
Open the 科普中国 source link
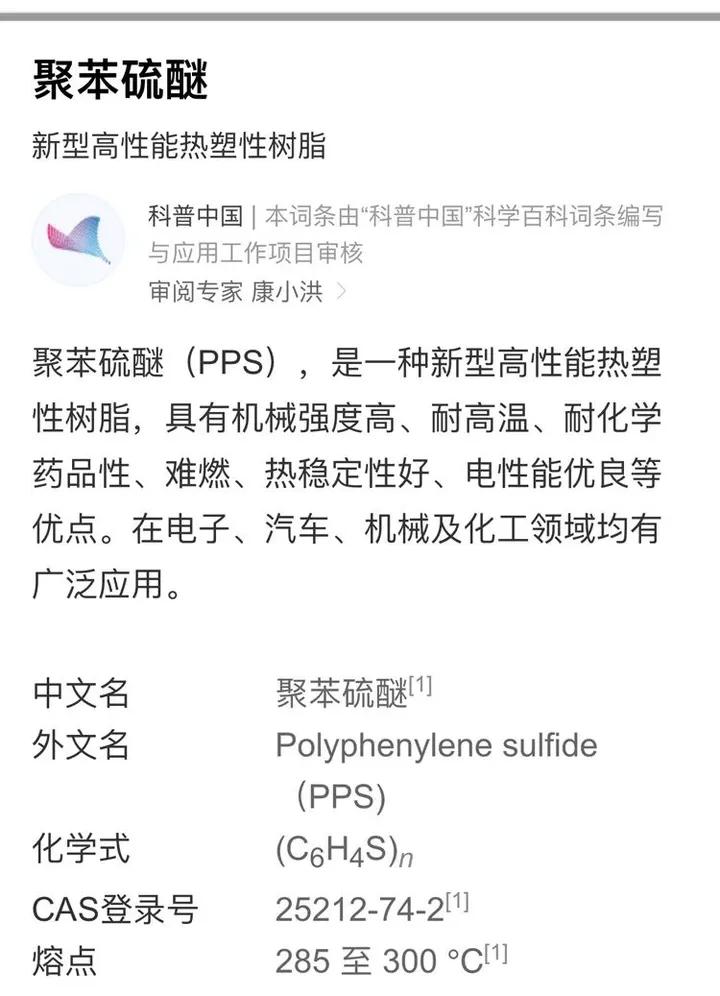tap(195, 215)
